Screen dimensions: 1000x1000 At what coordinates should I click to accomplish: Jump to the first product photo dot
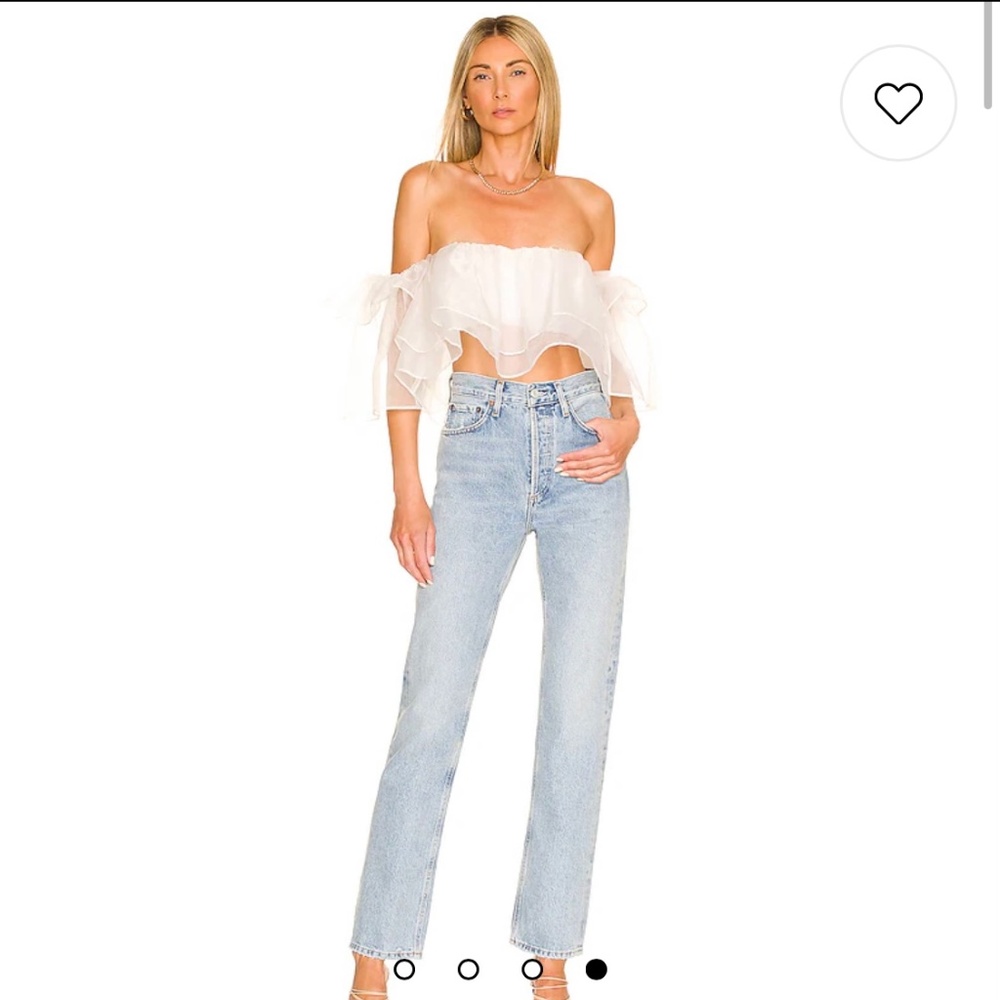click(404, 968)
